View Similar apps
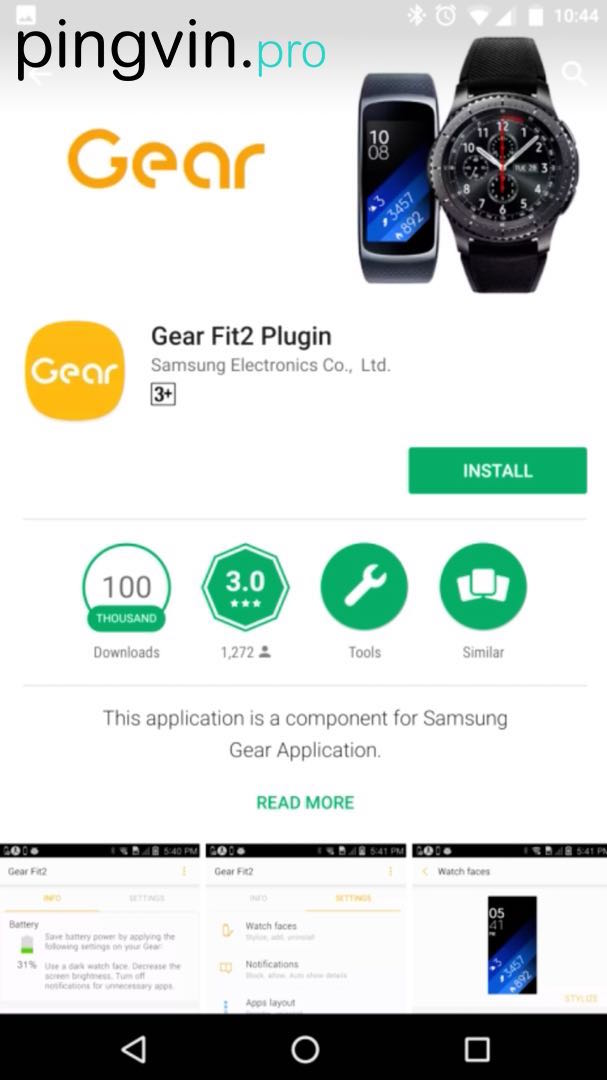The image size is (607, 1080). (483, 588)
